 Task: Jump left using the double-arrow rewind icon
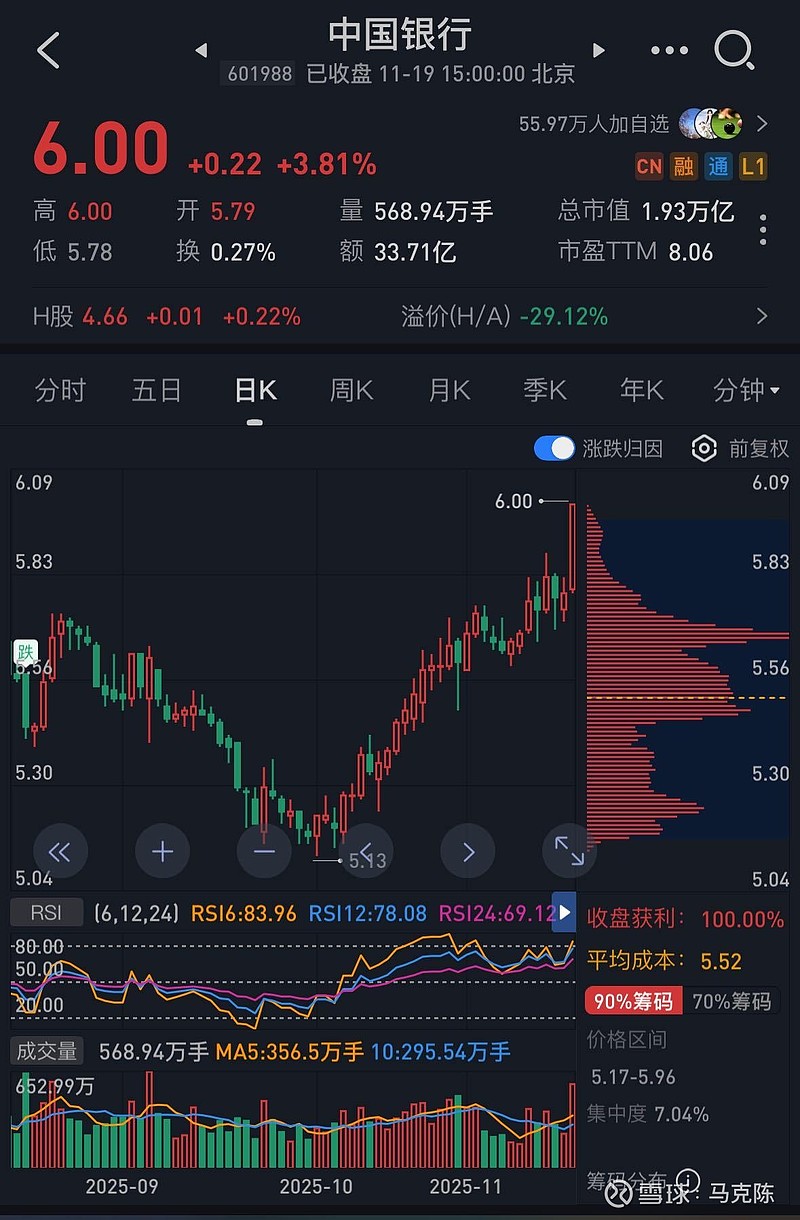coord(60,851)
